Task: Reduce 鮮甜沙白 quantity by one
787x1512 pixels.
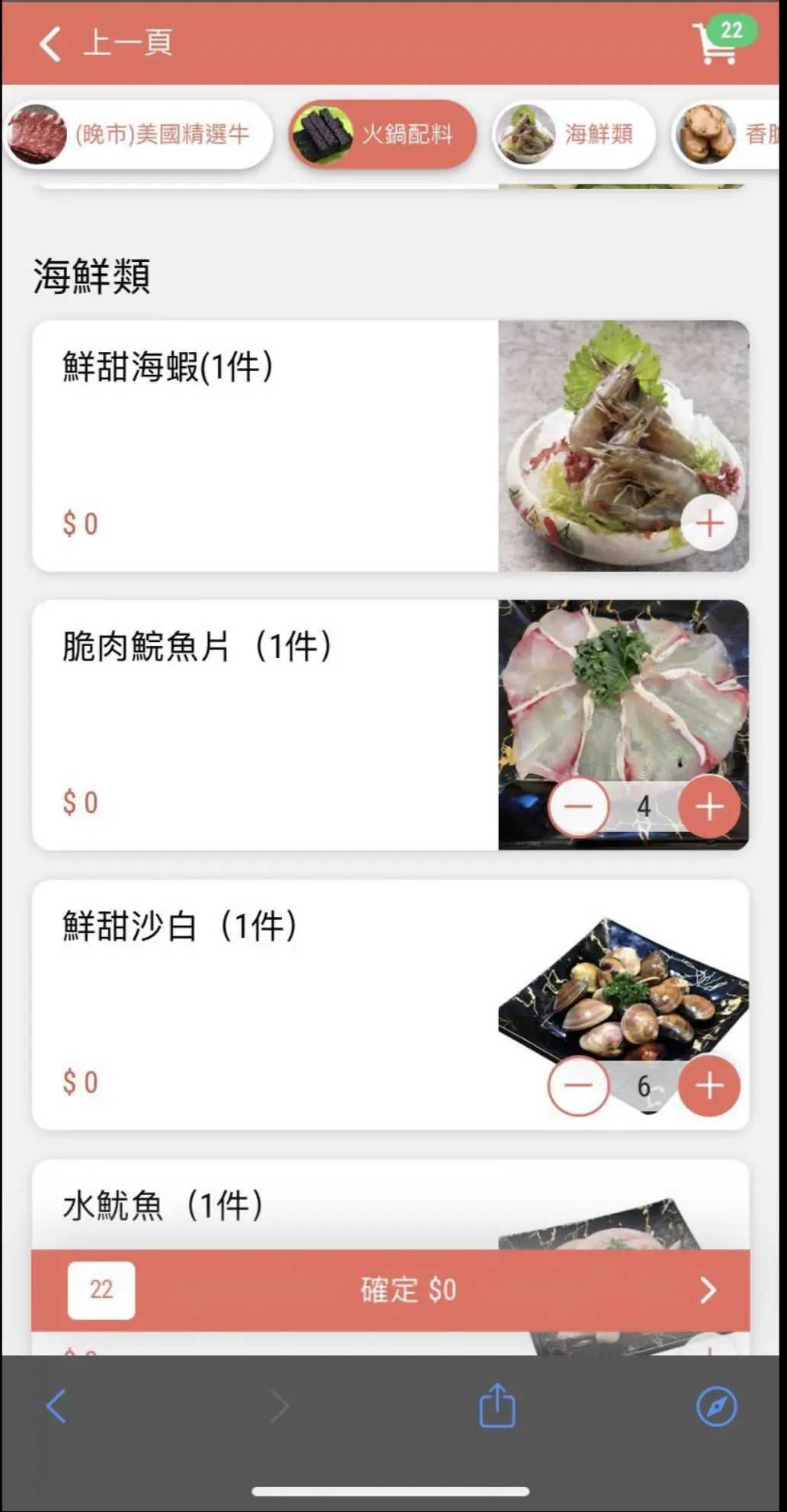Action: [x=578, y=1085]
